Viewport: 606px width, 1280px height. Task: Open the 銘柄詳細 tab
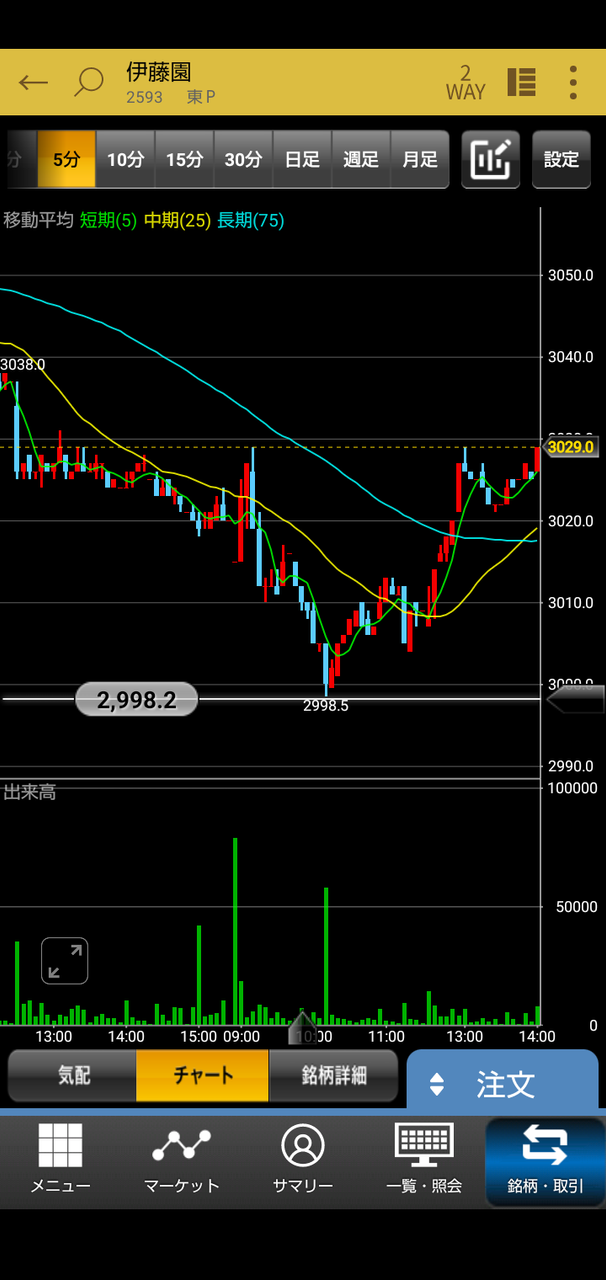(334, 1075)
